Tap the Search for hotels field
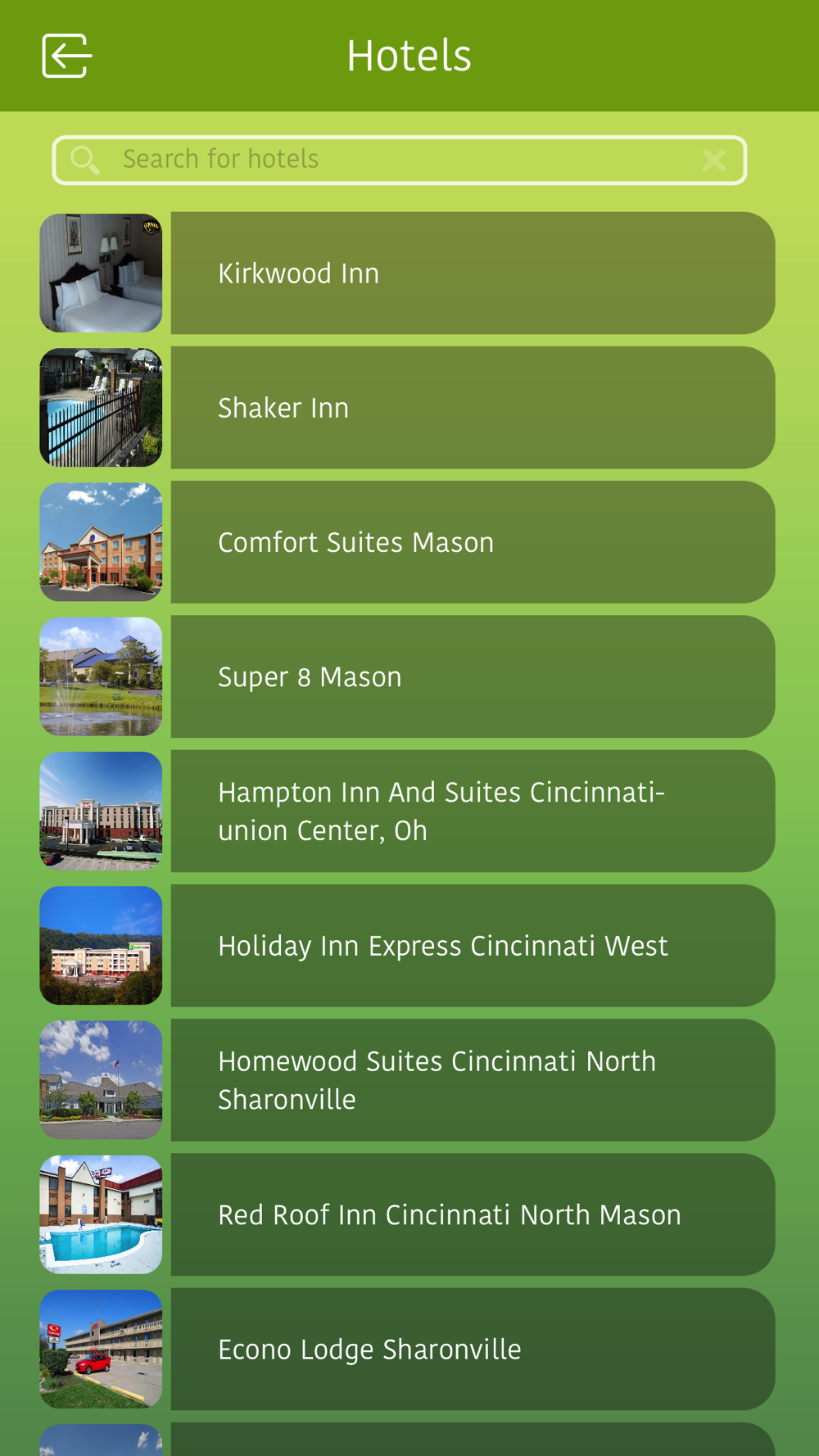The width and height of the screenshot is (819, 1456). click(x=399, y=160)
